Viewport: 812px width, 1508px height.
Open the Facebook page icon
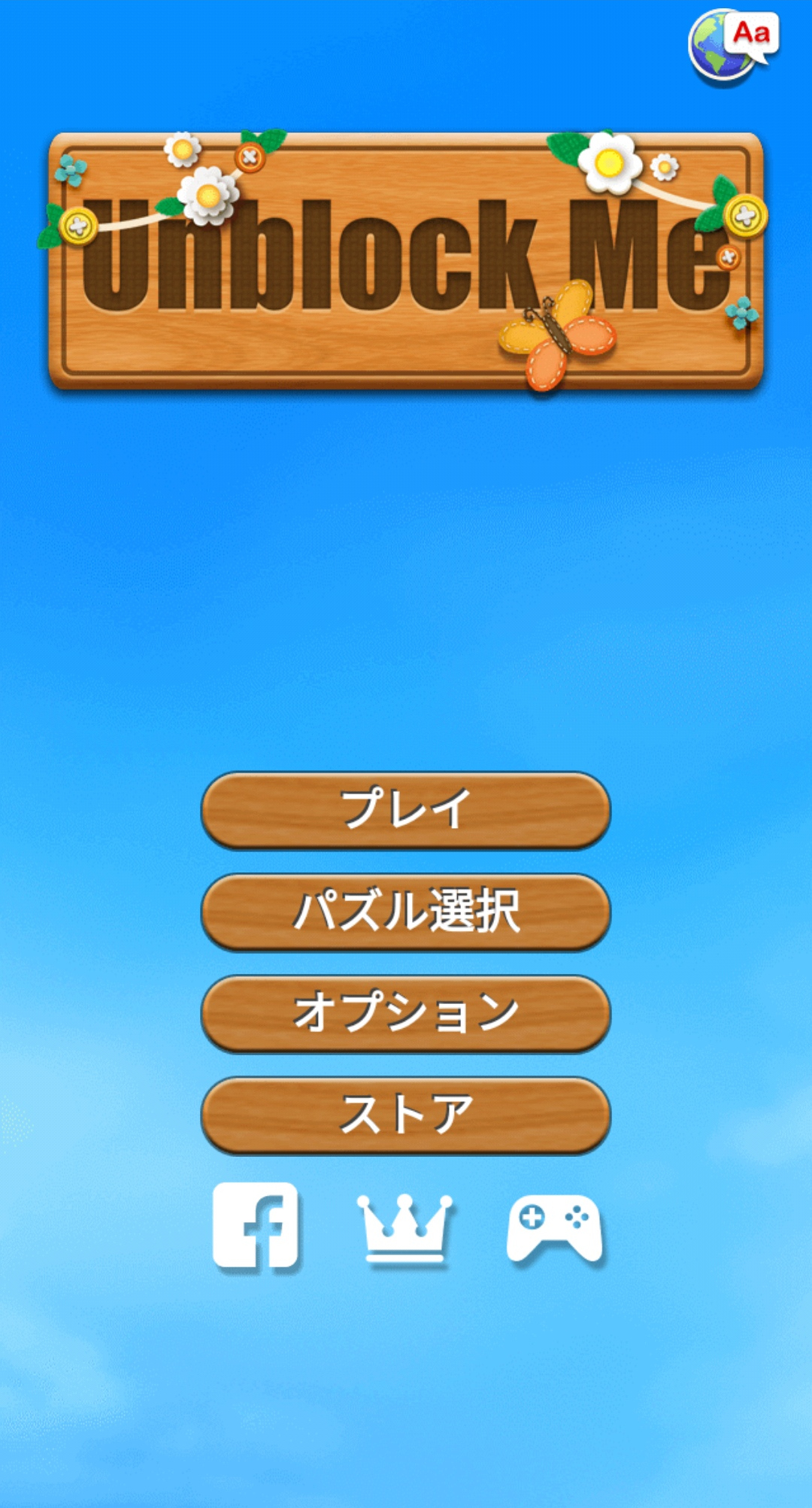[x=256, y=1225]
